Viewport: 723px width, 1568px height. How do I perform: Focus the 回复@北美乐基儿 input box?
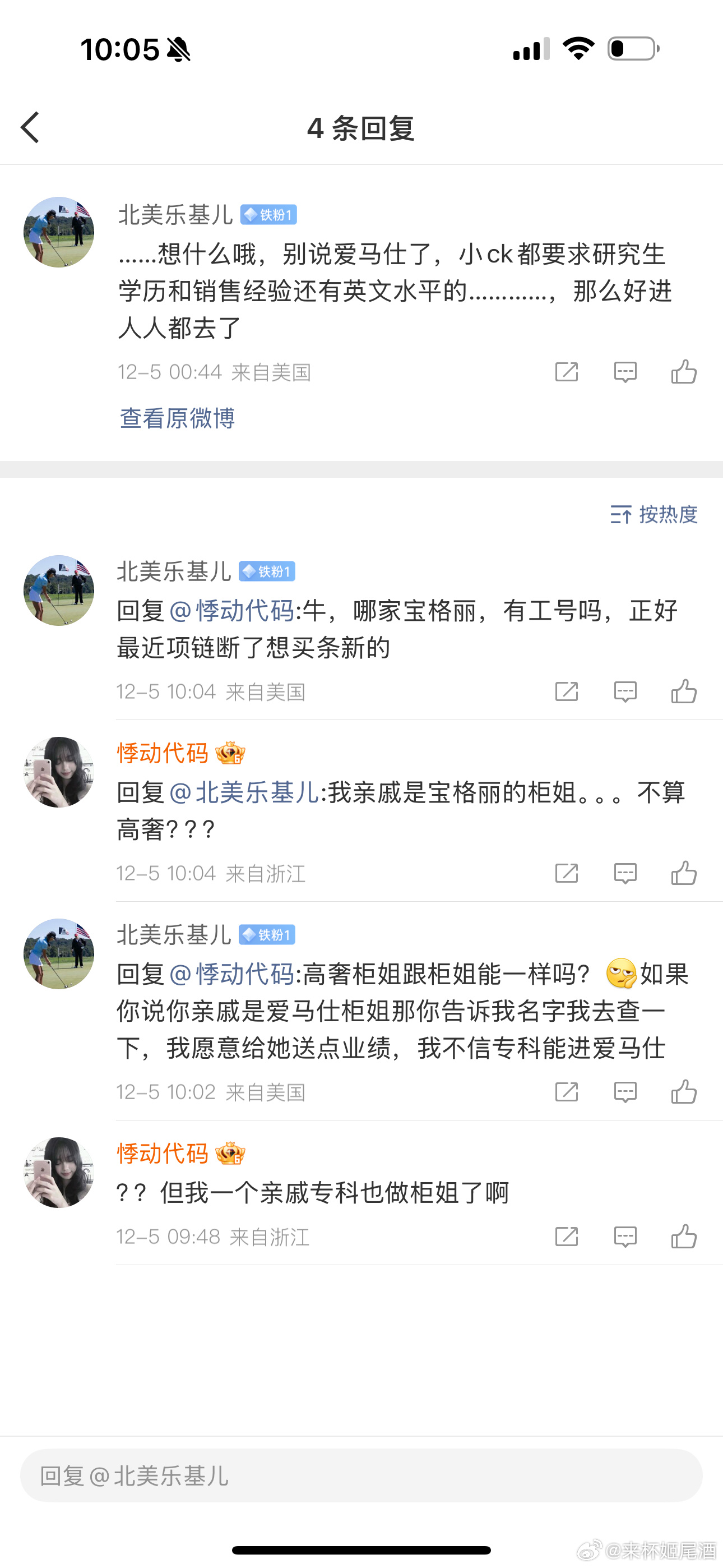point(361,1475)
